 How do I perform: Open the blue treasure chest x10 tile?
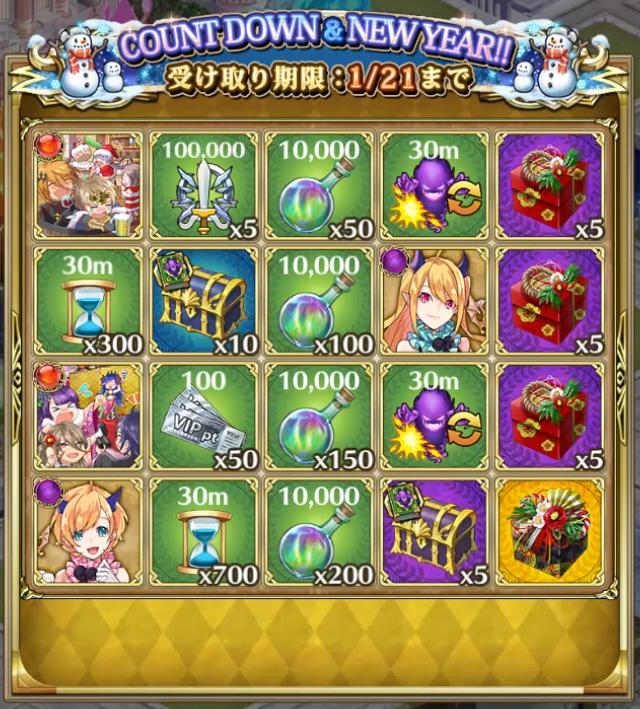[x=203, y=301]
